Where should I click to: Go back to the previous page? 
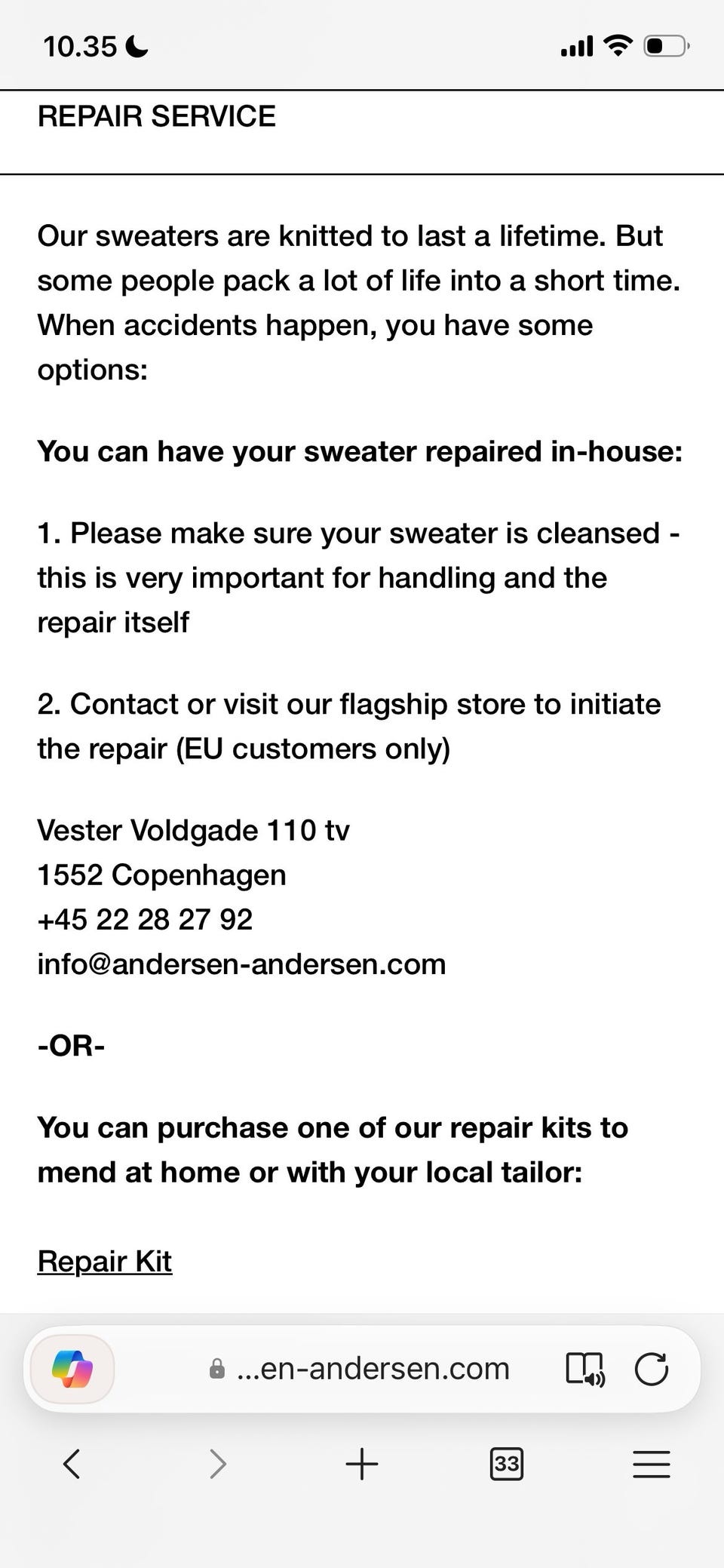point(72,1464)
